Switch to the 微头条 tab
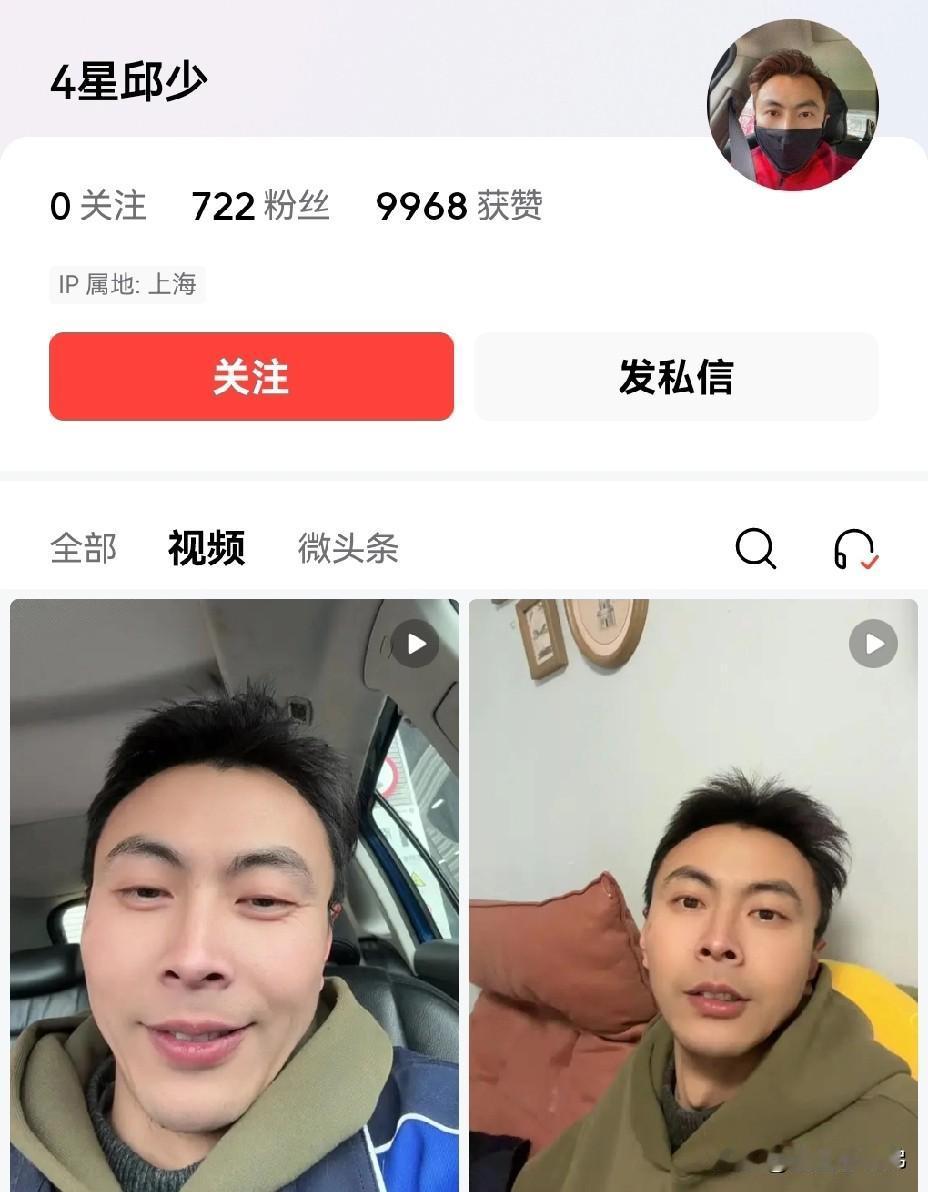Image resolution: width=928 pixels, height=1192 pixels. pyautogui.click(x=348, y=549)
